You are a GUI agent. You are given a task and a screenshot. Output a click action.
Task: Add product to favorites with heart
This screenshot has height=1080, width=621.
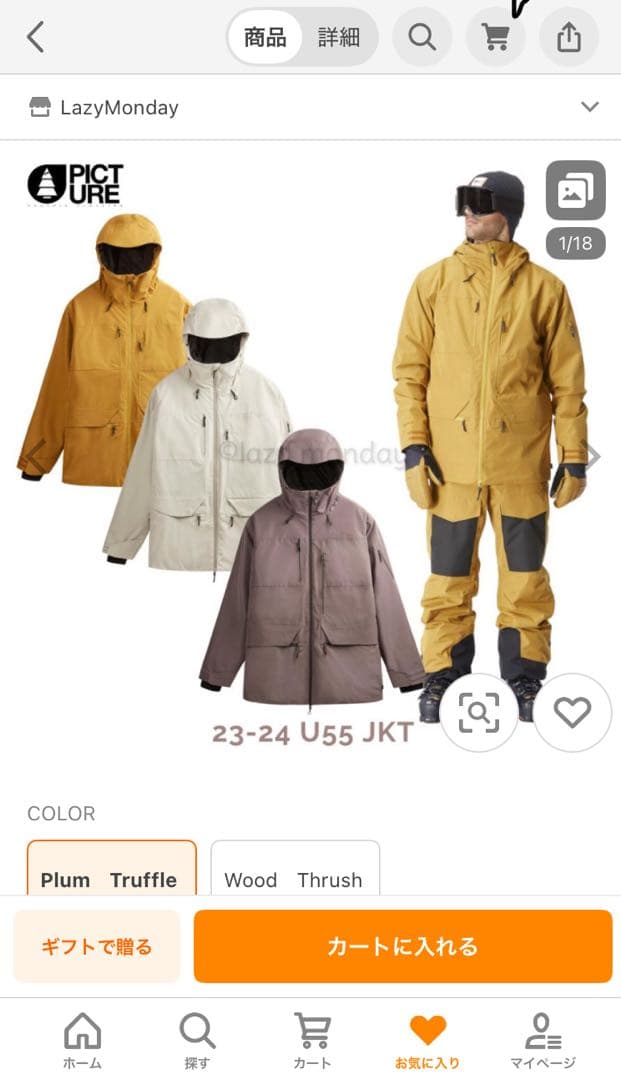coord(572,712)
